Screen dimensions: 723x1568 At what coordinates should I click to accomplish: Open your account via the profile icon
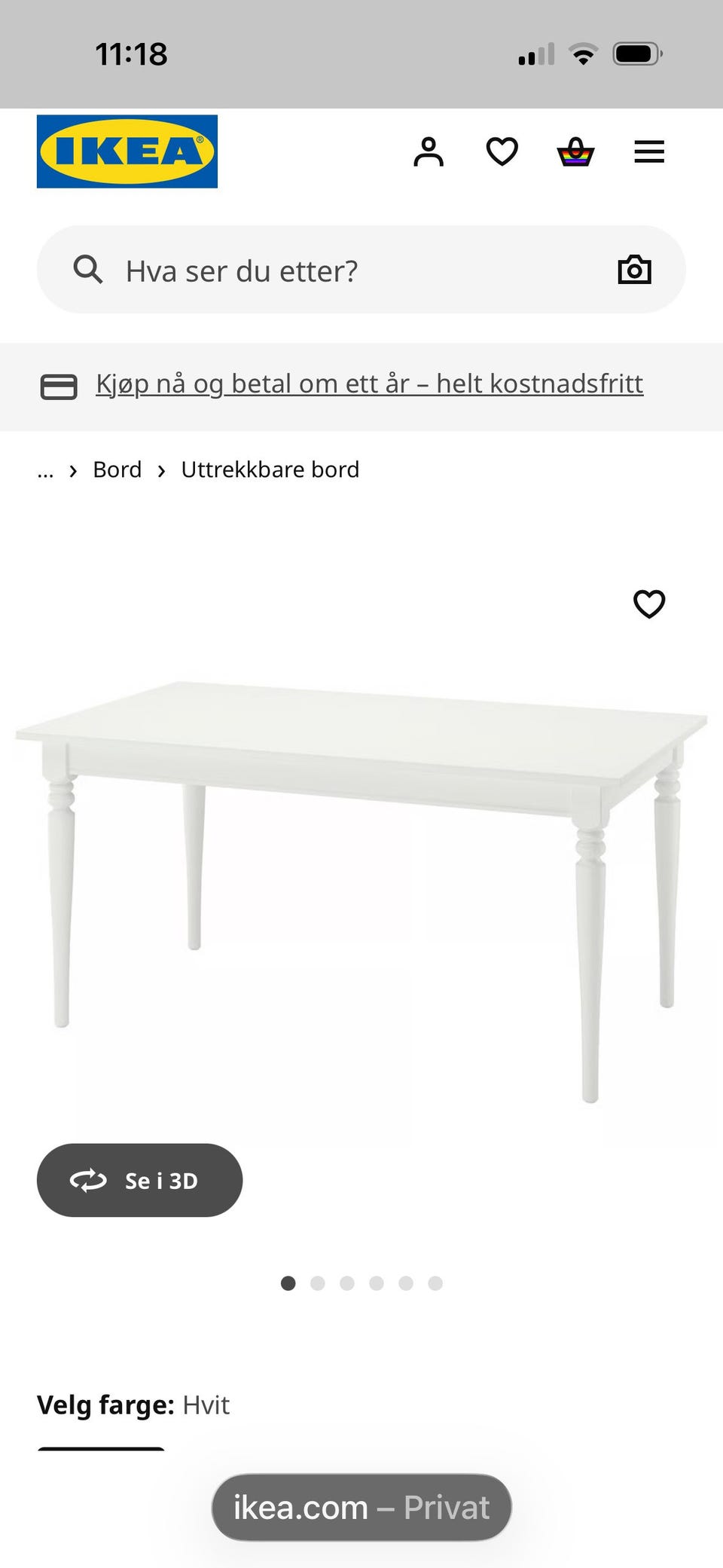(428, 151)
